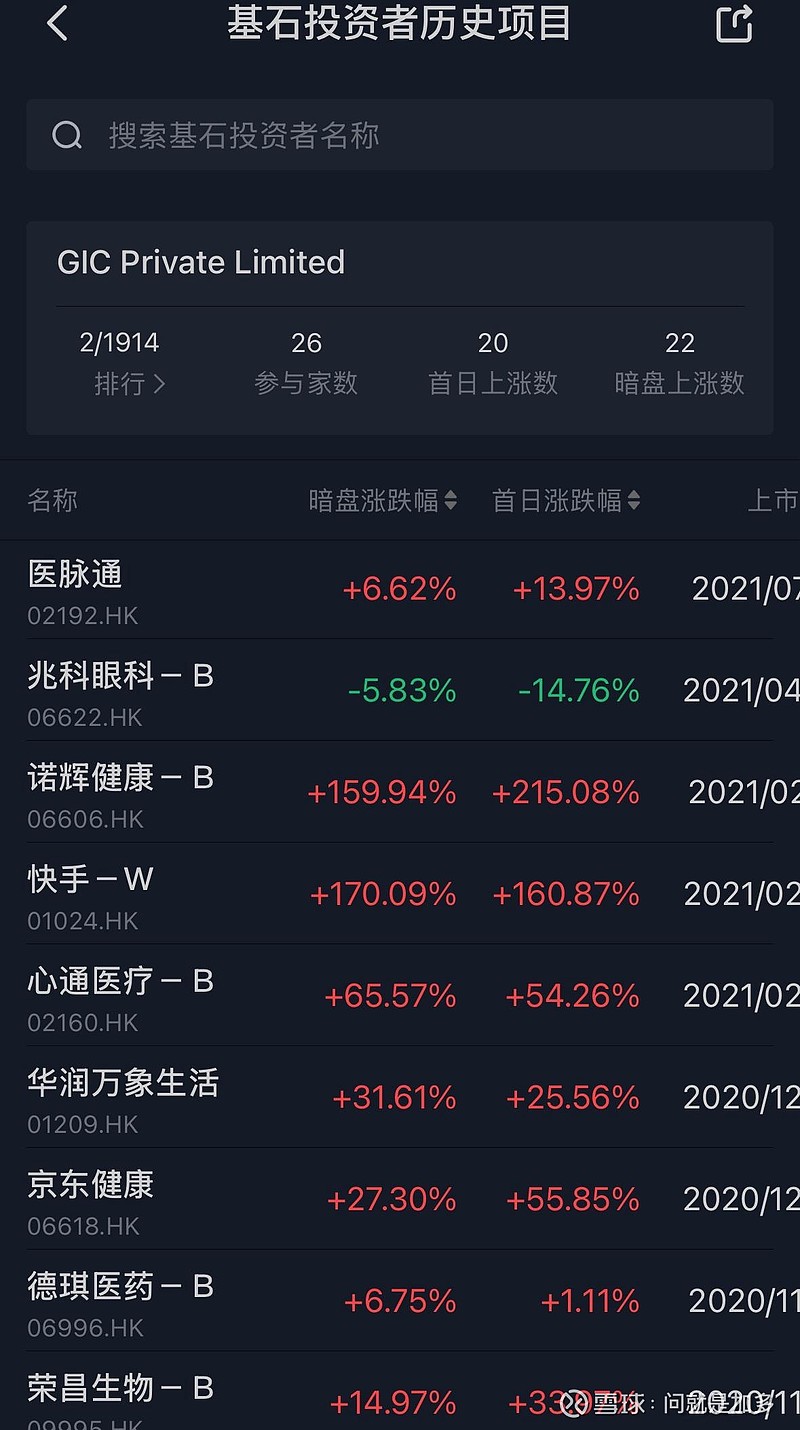800x1430 pixels.
Task: Click the 雪球 watermark logo
Action: [572, 1404]
